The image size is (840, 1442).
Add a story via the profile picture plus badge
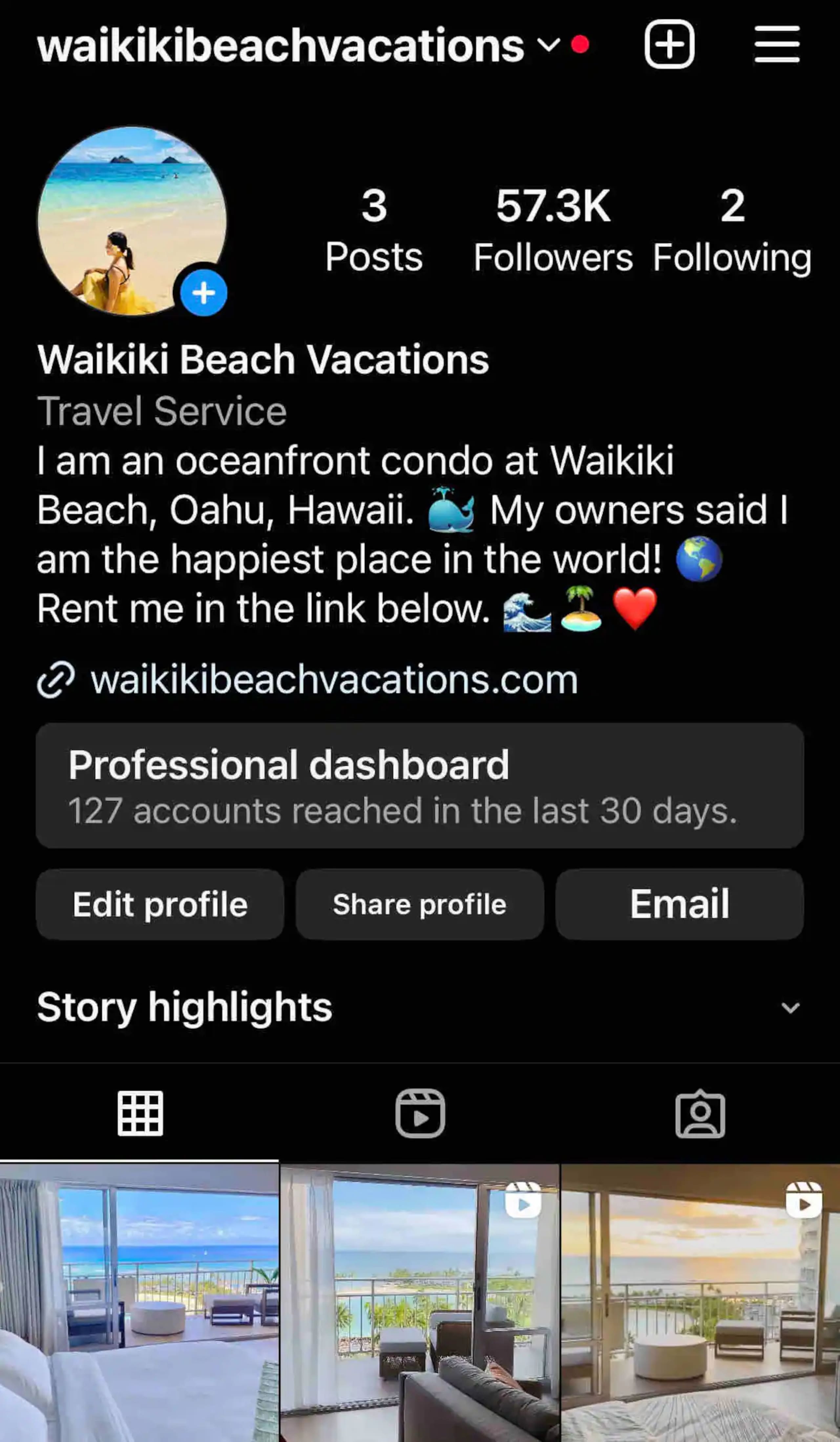[x=204, y=293]
